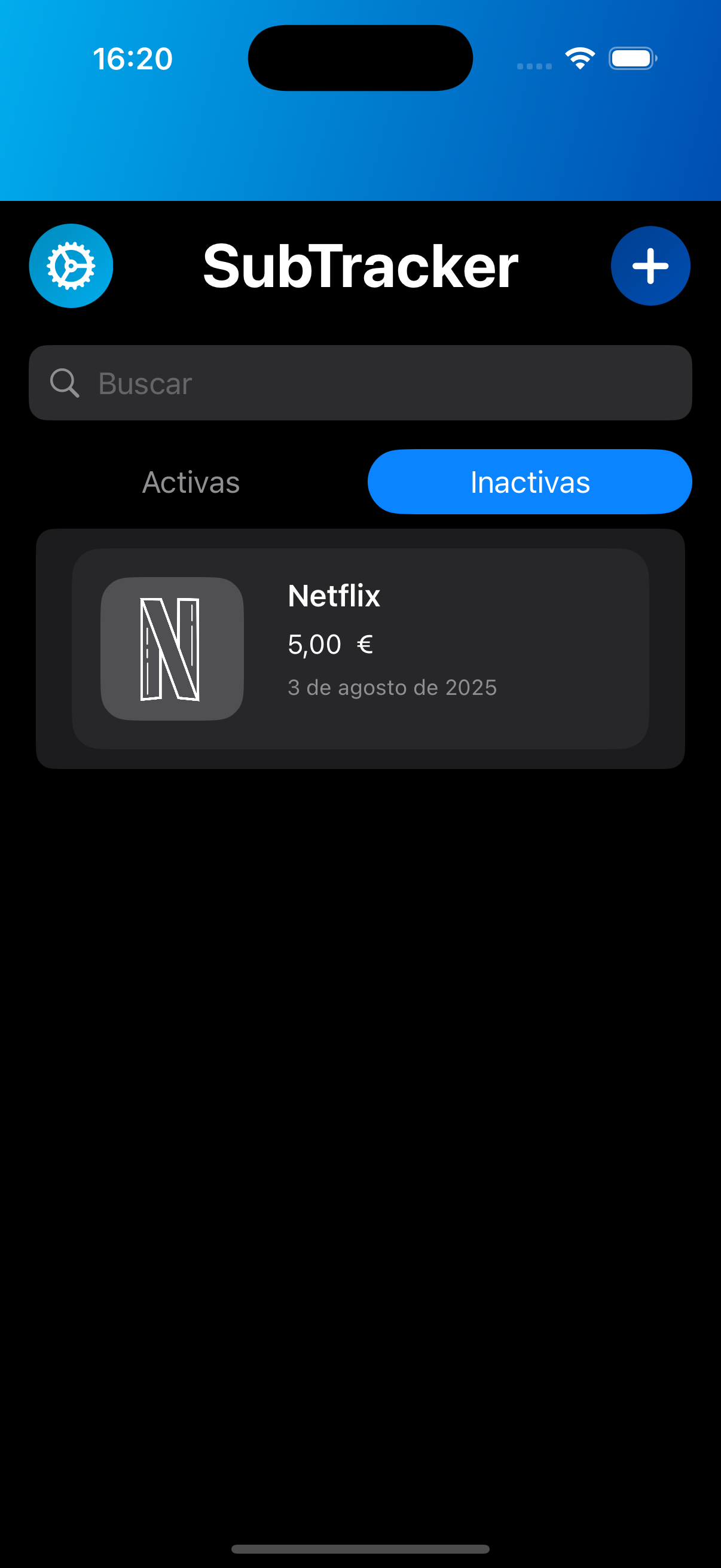Image resolution: width=721 pixels, height=1568 pixels.
Task: Toggle back to Inactivas view
Action: click(x=528, y=481)
